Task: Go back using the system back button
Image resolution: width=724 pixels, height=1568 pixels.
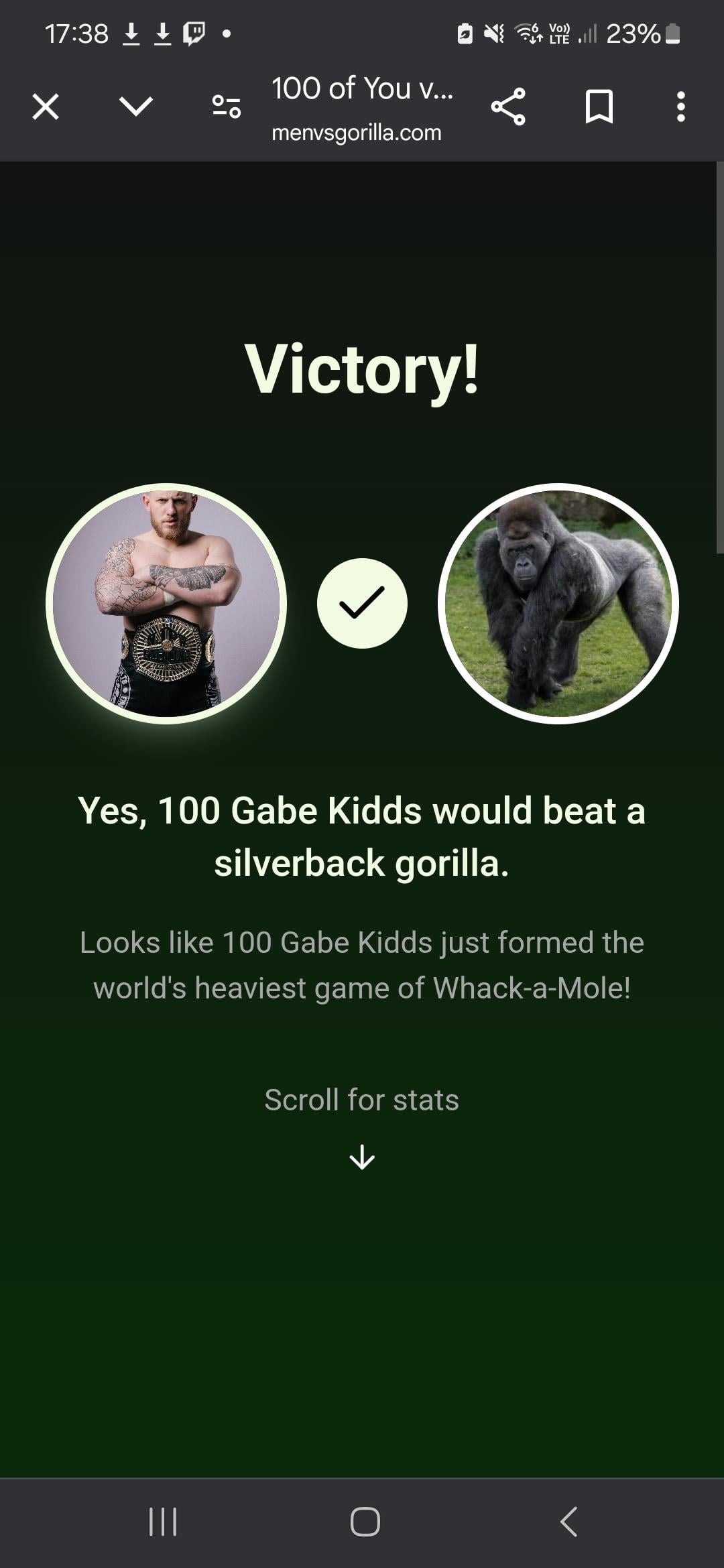Action: pos(568,1521)
